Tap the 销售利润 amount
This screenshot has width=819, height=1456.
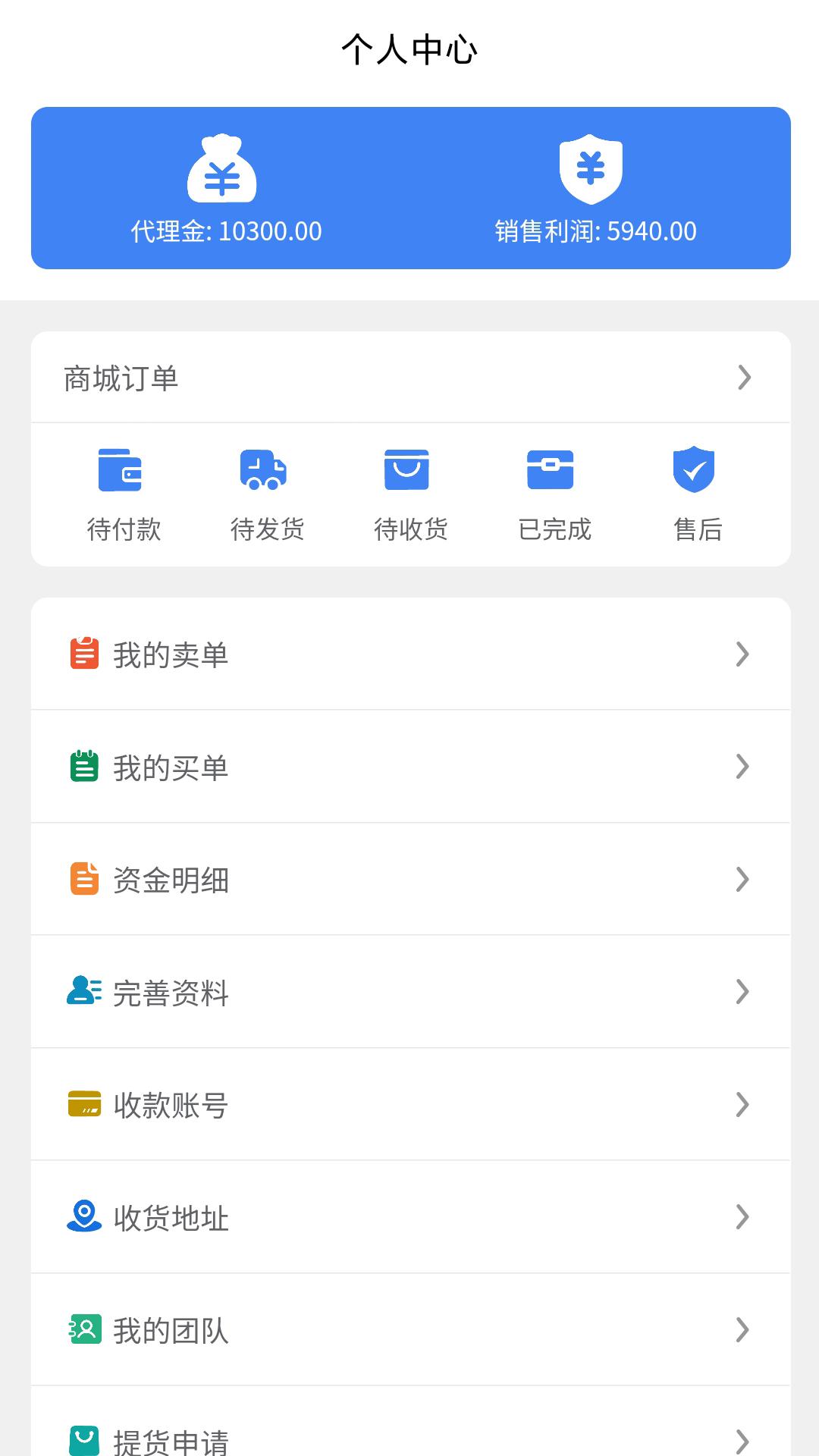coord(595,231)
